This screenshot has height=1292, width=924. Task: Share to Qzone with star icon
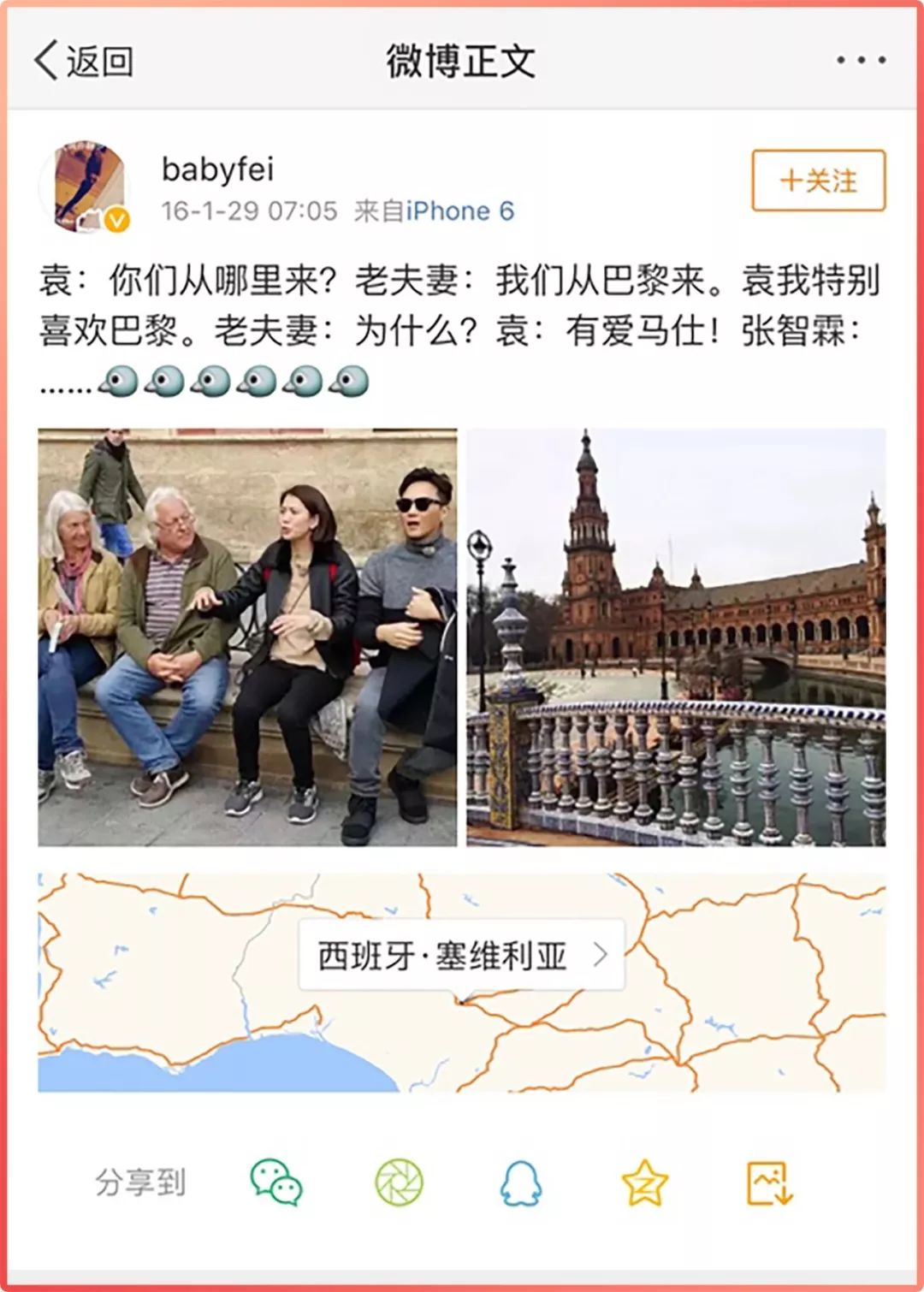click(x=644, y=1182)
